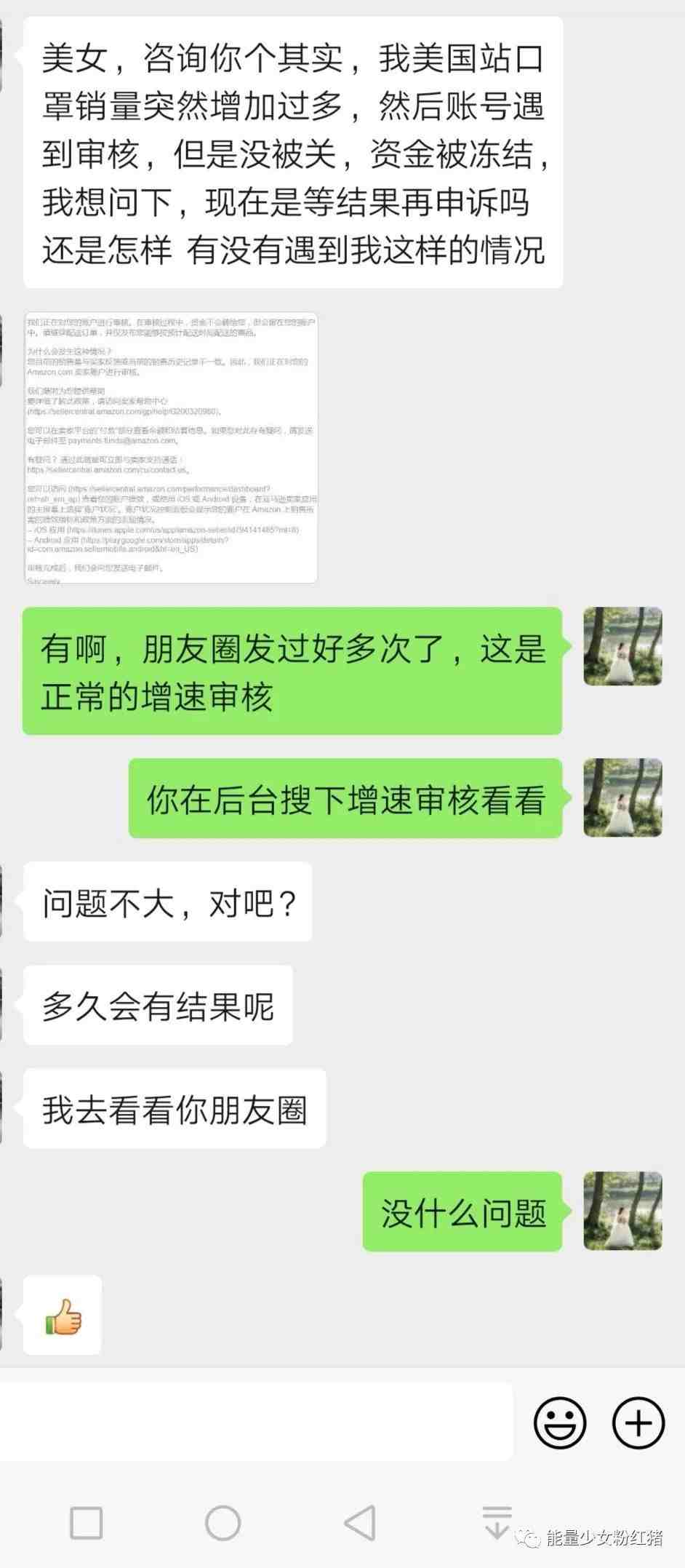Open recent apps from navigation bar

pyautogui.click(x=86, y=1522)
